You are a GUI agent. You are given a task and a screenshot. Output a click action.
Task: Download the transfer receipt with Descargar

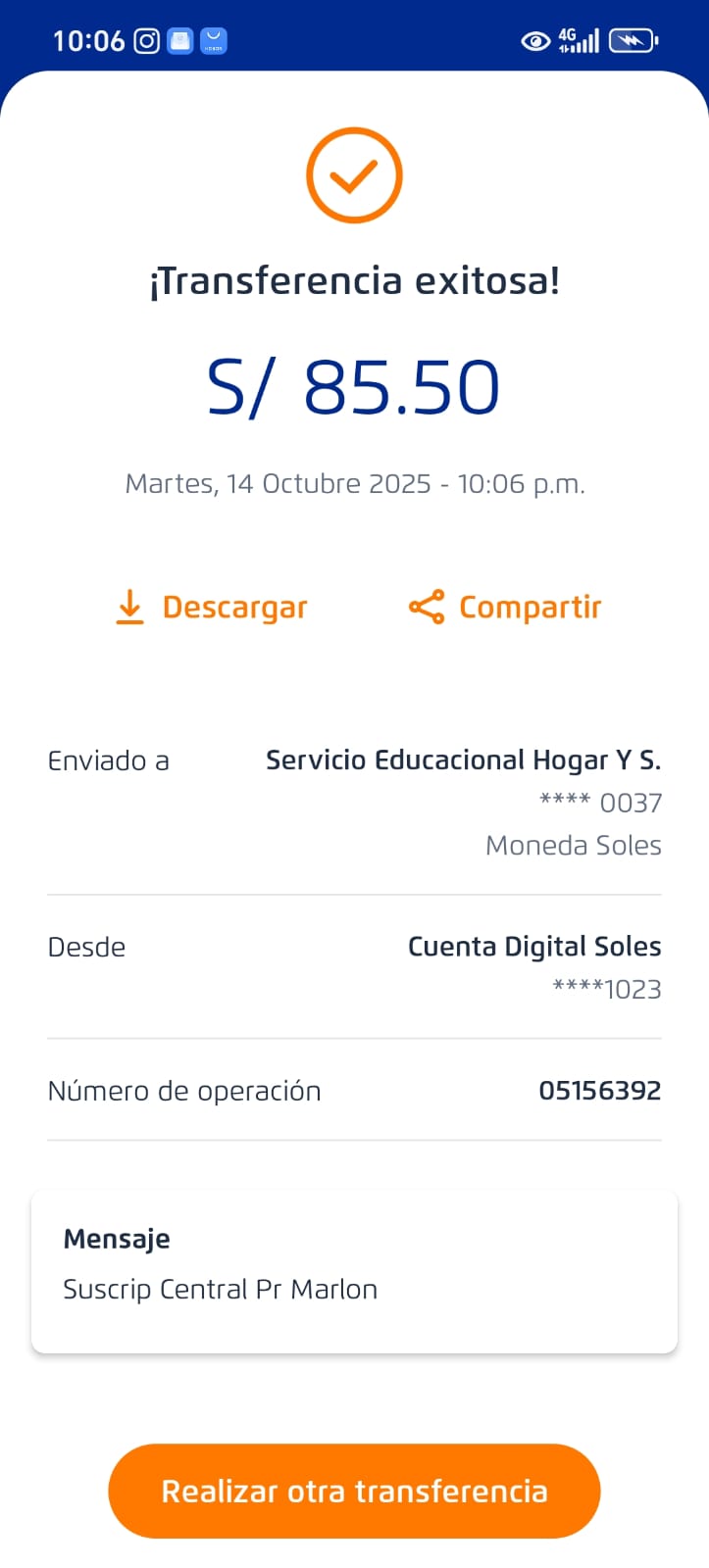211,608
